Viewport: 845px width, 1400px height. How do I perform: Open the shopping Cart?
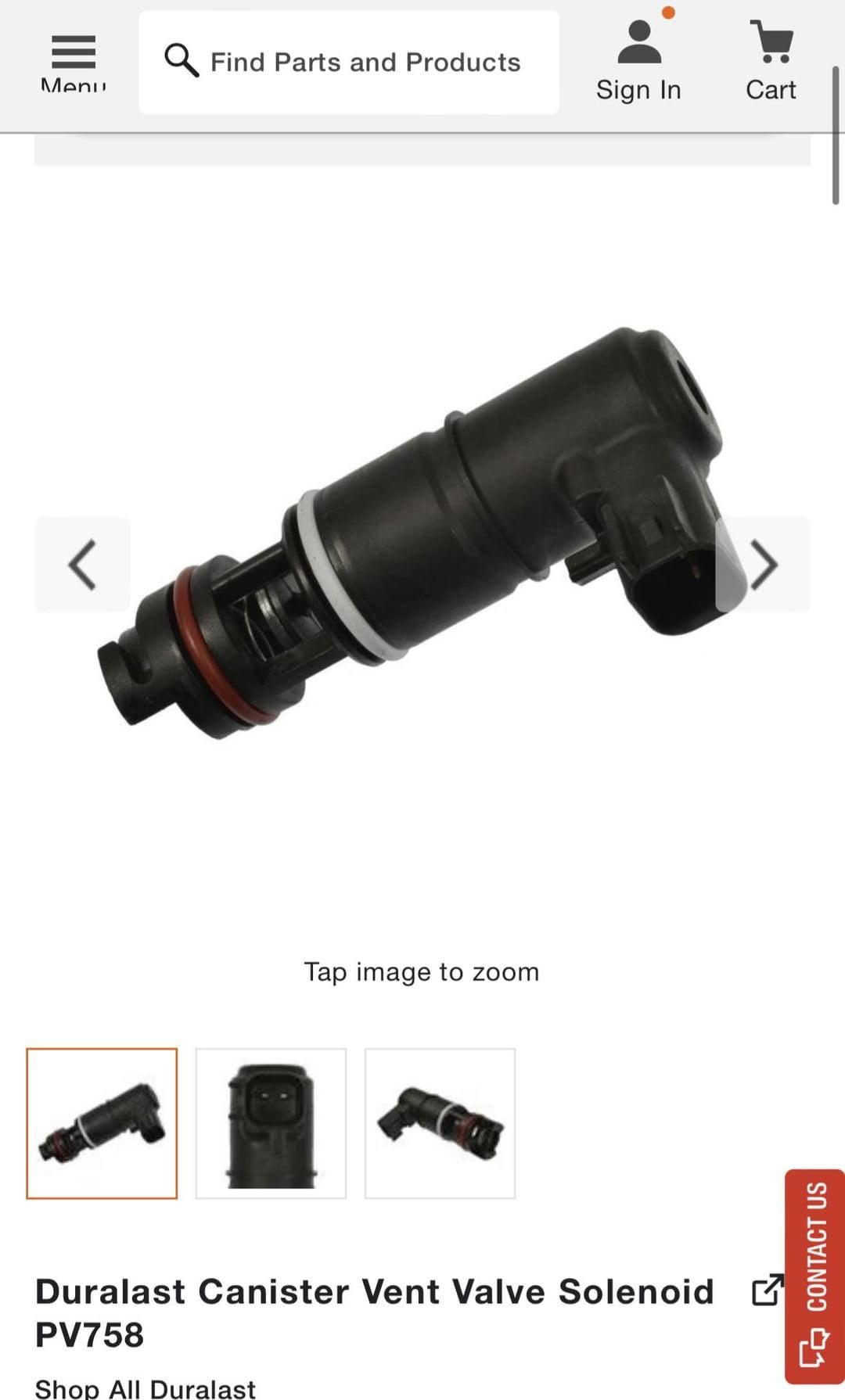coord(771,63)
